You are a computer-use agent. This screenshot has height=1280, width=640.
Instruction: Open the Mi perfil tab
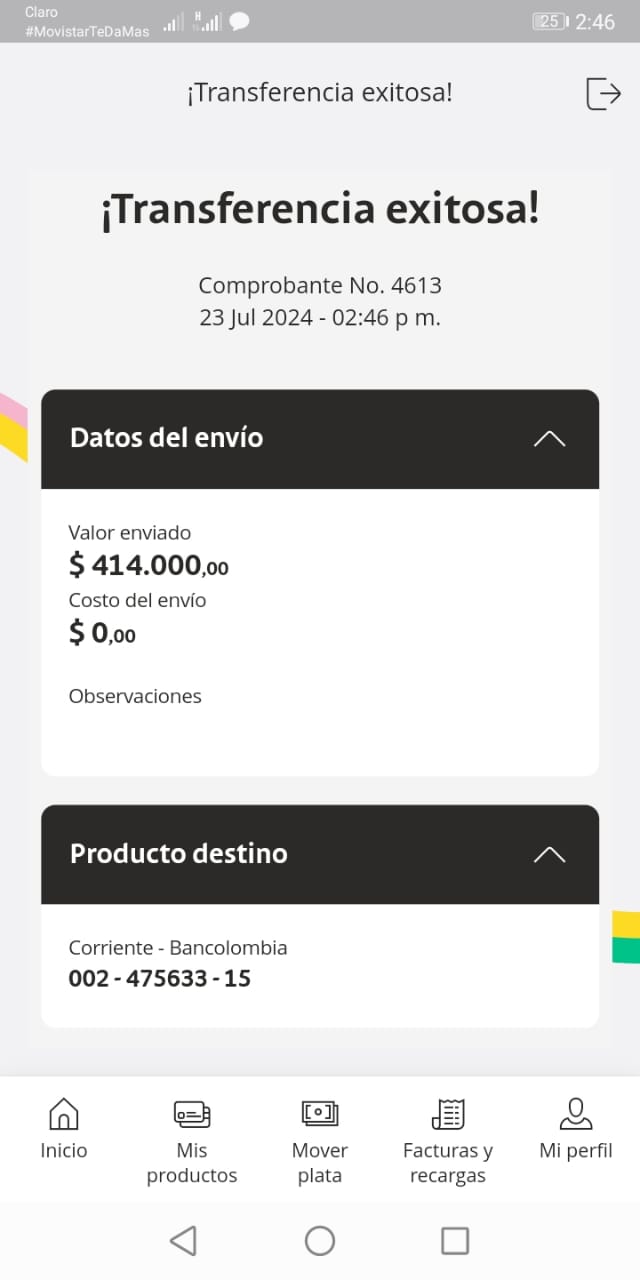pos(576,1130)
